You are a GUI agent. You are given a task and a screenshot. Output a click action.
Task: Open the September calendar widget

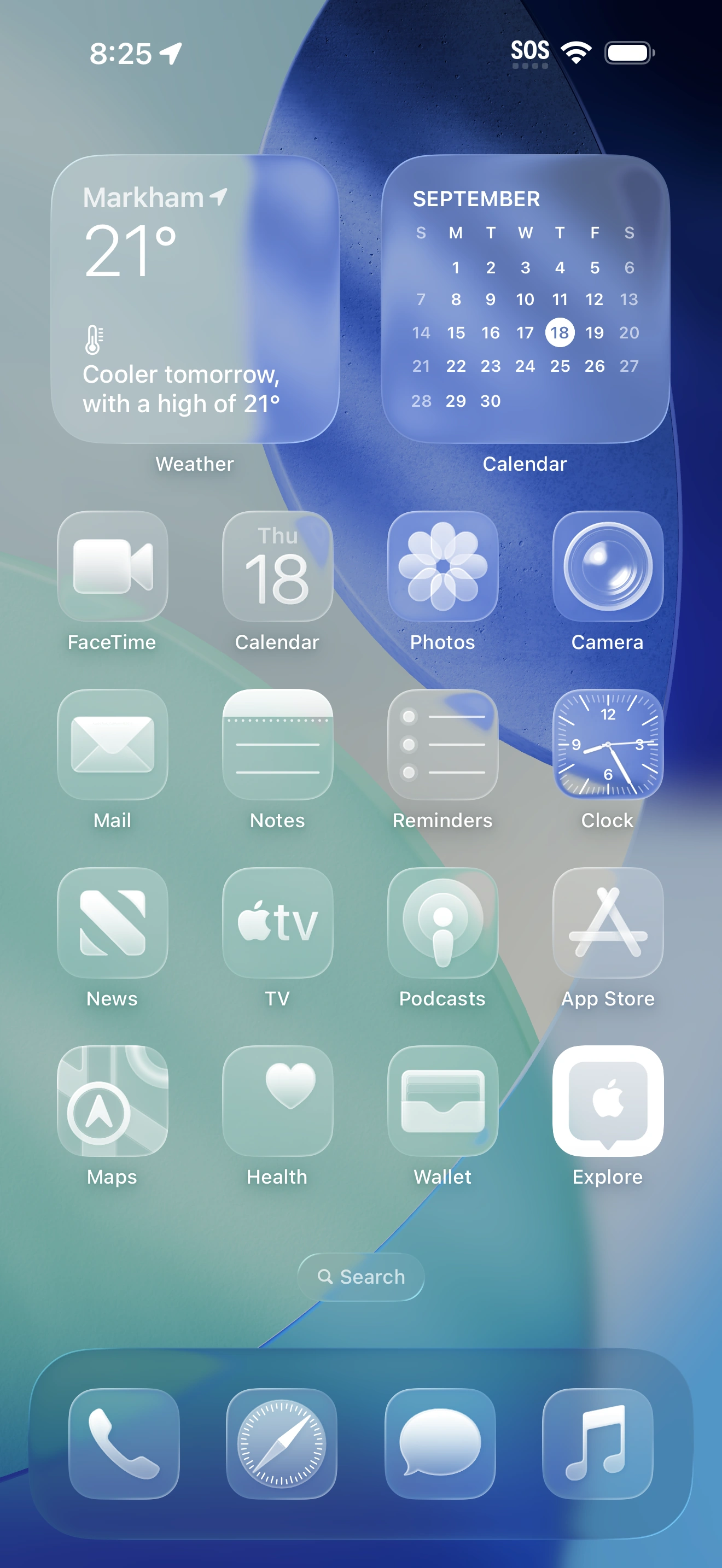[526, 299]
